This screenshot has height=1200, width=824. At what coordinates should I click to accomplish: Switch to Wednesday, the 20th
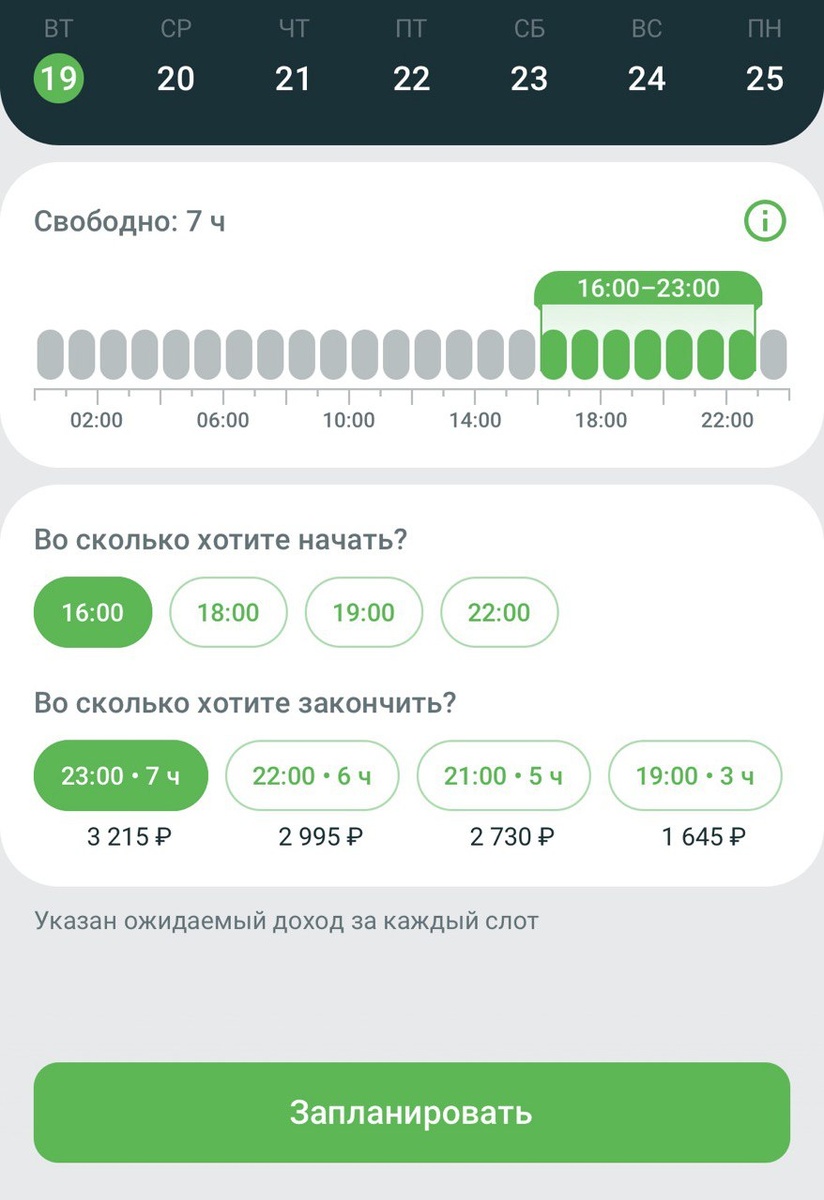pos(176,78)
